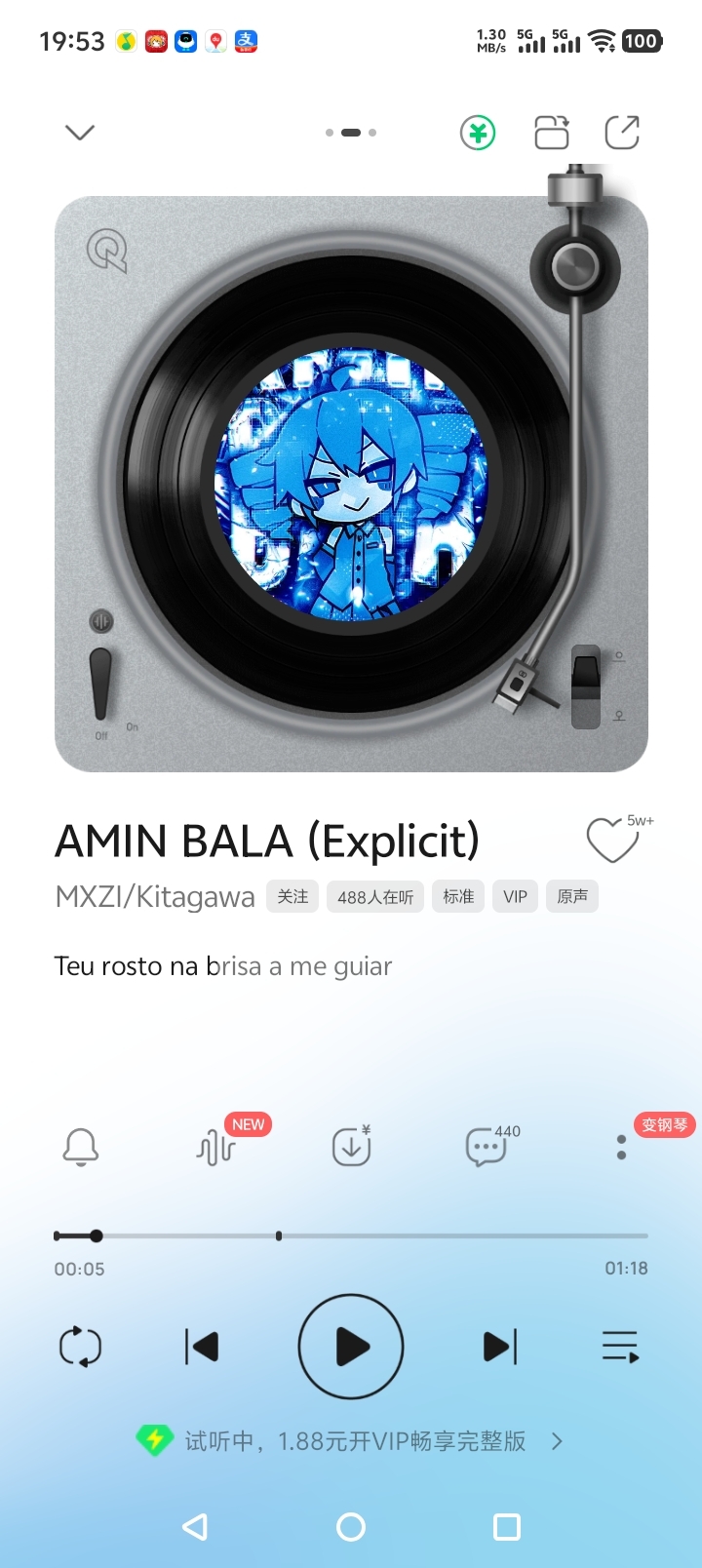Open the 488人在听 listeners chip
This screenshot has height=1568, width=702.
click(375, 897)
